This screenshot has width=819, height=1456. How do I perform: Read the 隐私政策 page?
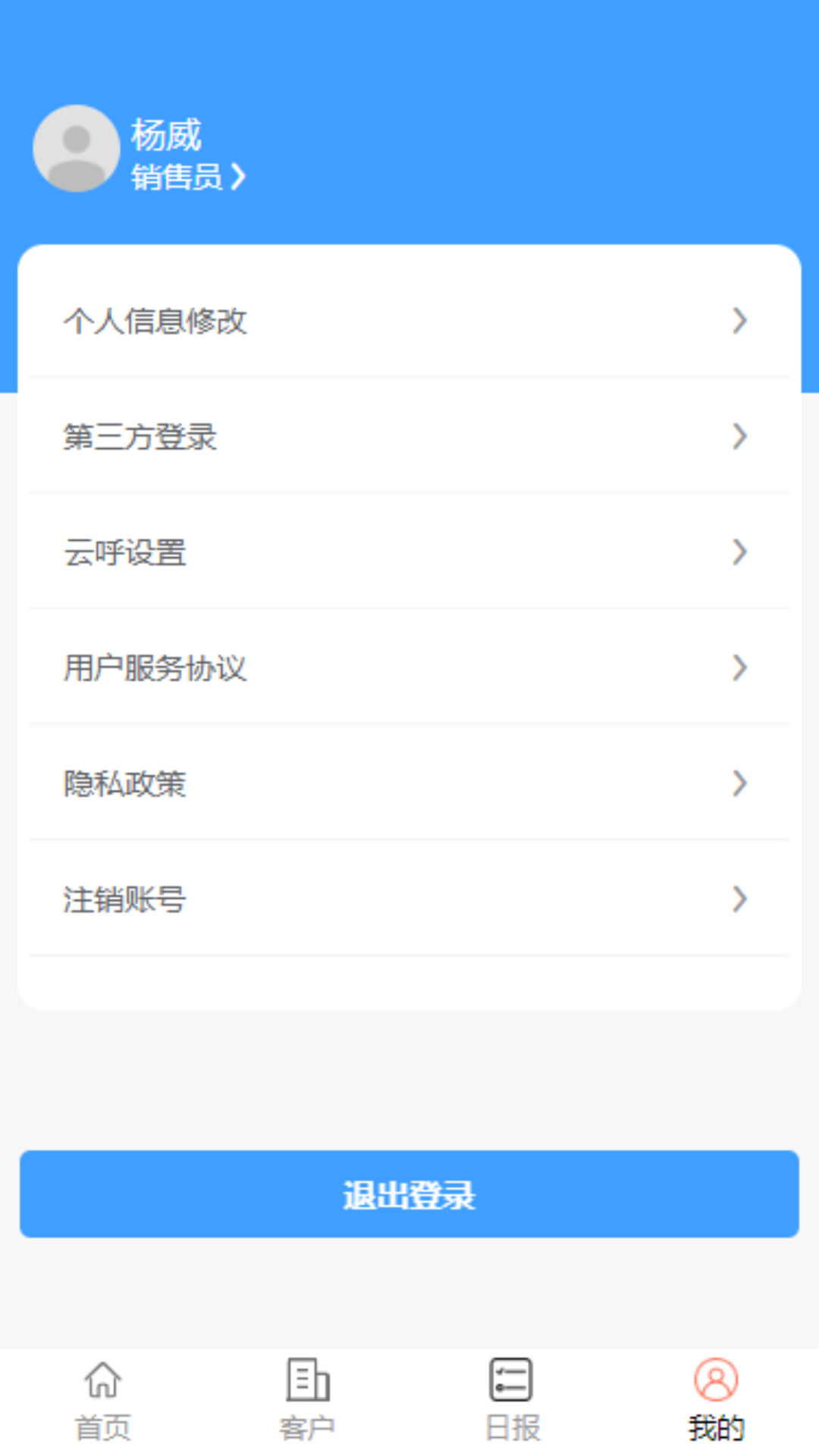tap(409, 783)
